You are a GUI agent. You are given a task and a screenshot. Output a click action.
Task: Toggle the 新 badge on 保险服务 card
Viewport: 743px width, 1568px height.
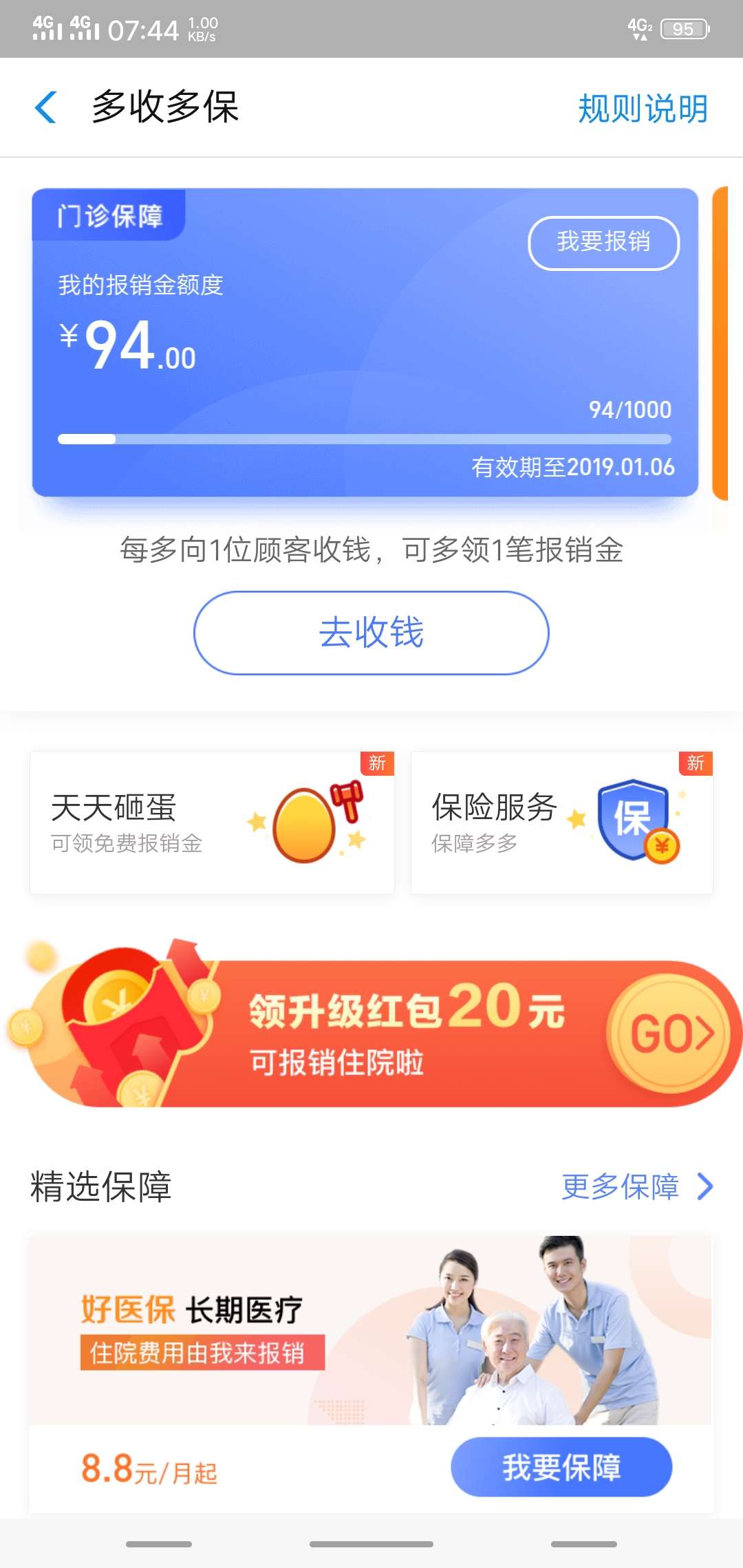(695, 763)
